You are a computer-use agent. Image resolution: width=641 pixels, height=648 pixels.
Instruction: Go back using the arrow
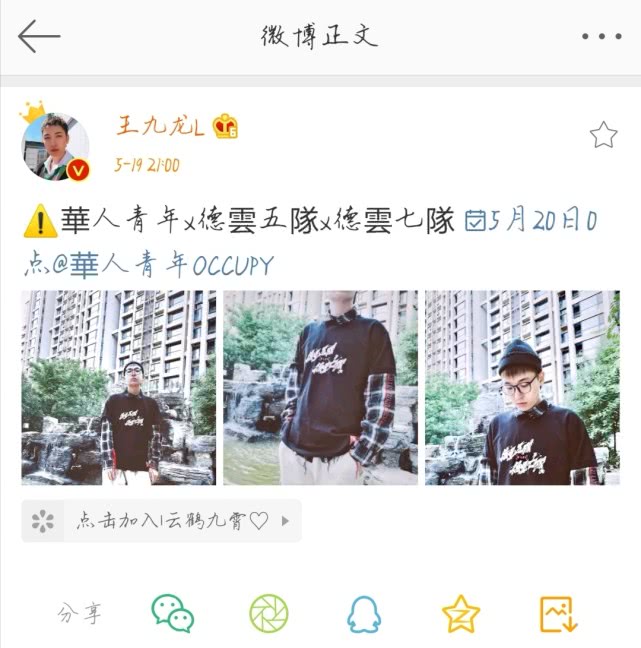[39, 37]
